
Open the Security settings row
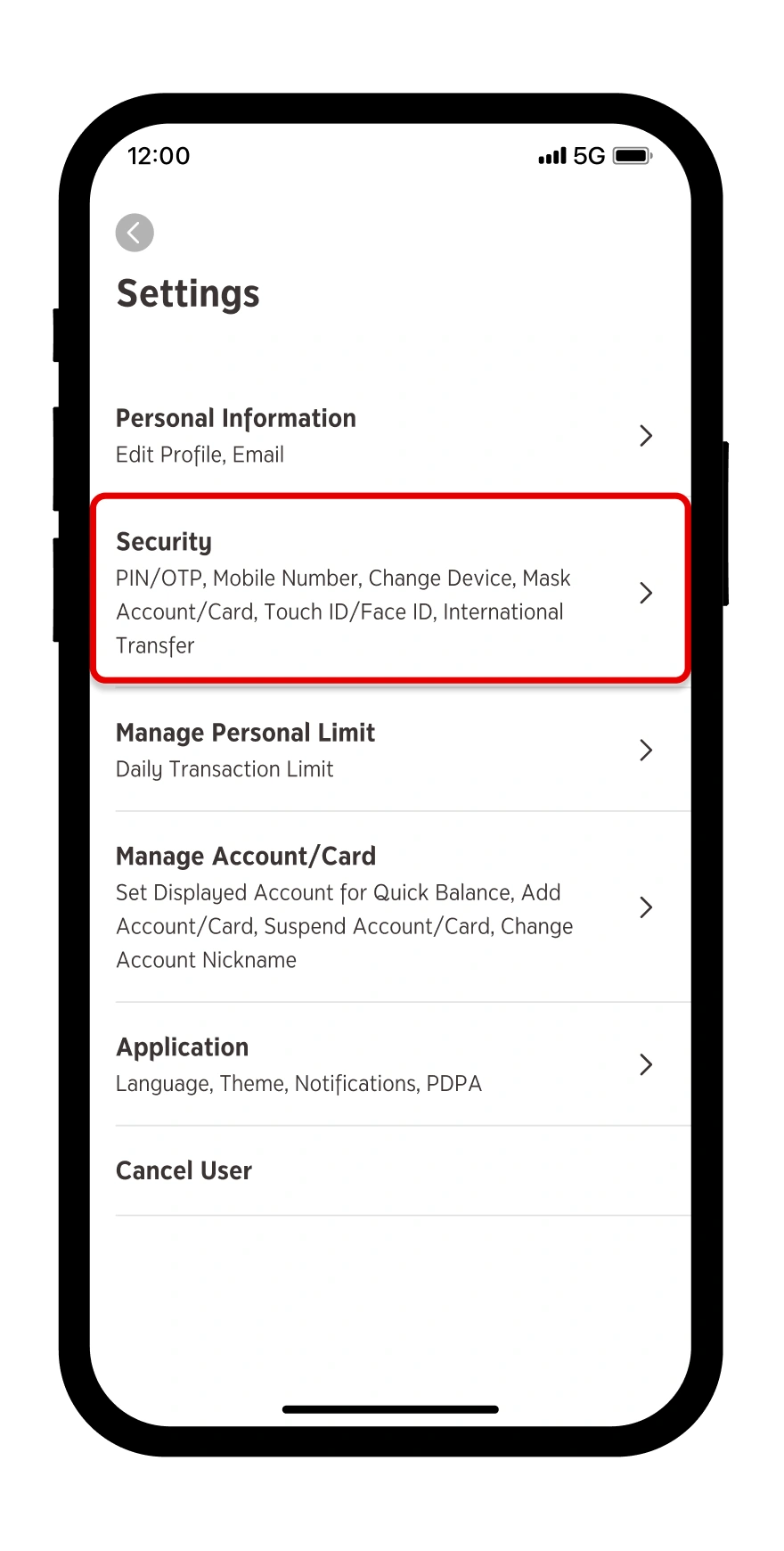click(x=390, y=589)
